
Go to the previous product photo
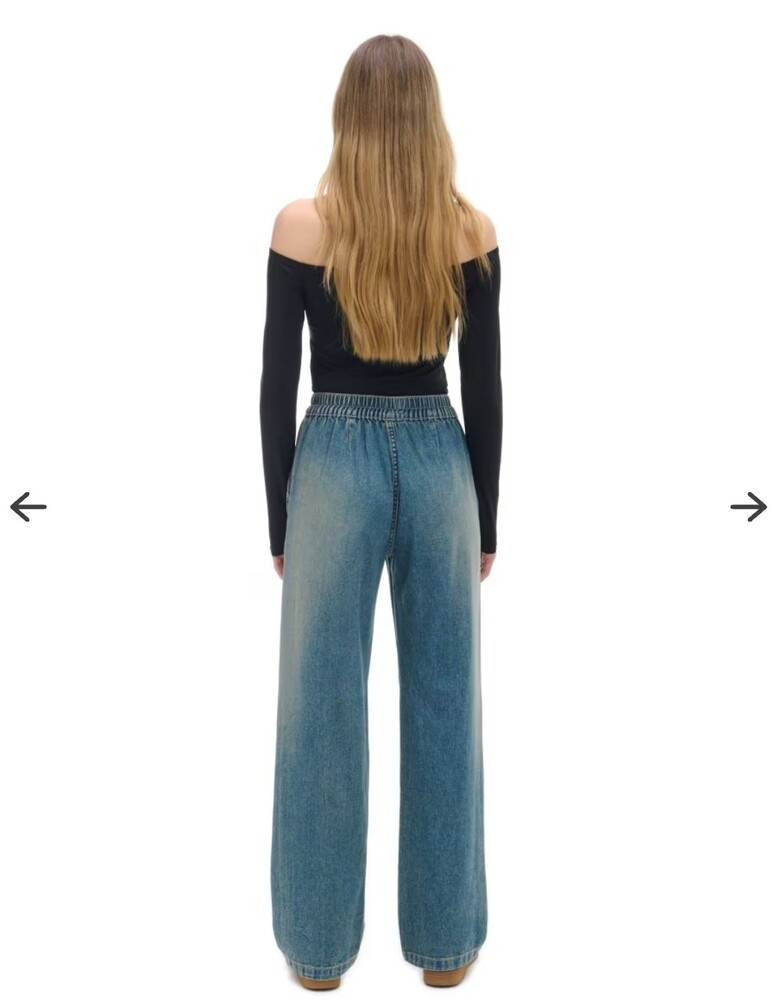(28, 507)
